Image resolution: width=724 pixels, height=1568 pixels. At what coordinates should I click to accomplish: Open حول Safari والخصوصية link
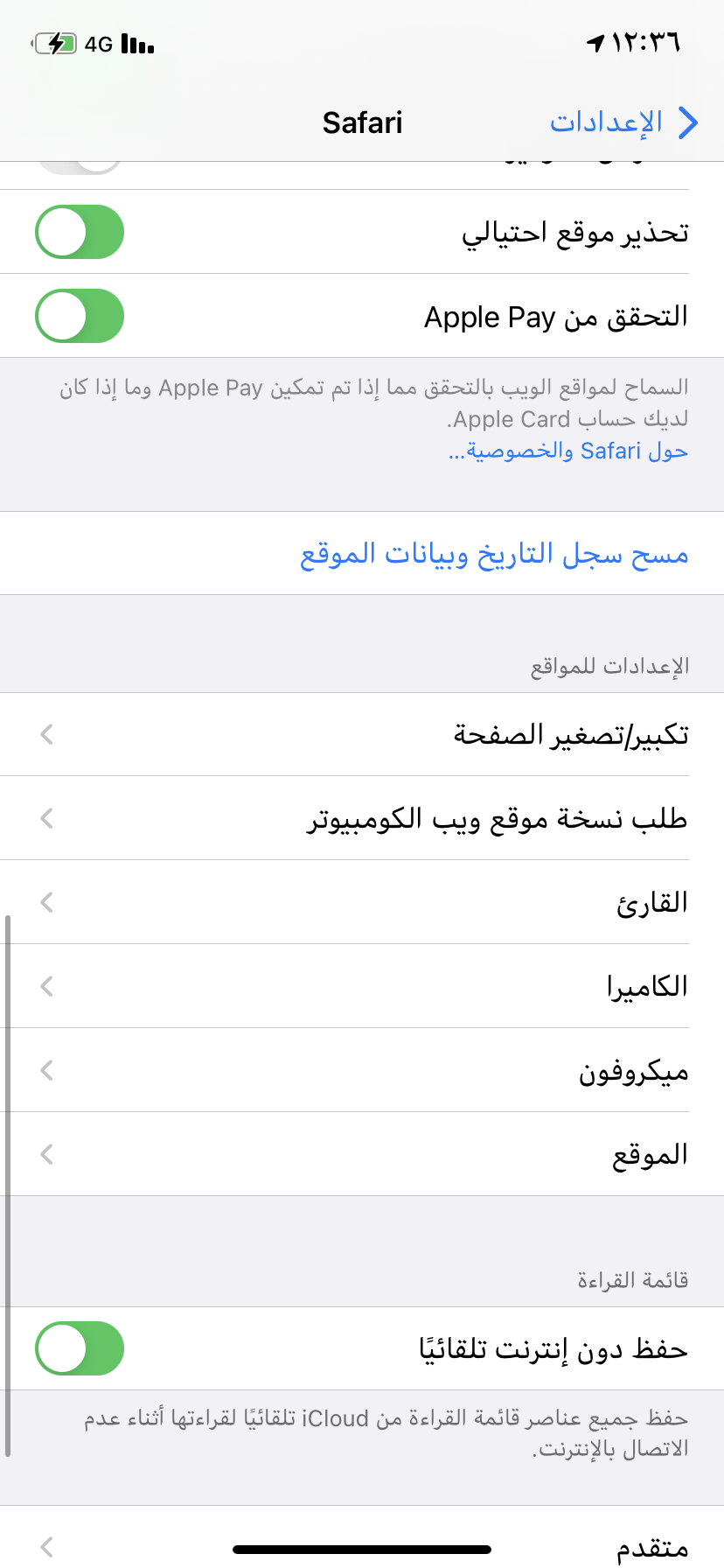pos(567,451)
